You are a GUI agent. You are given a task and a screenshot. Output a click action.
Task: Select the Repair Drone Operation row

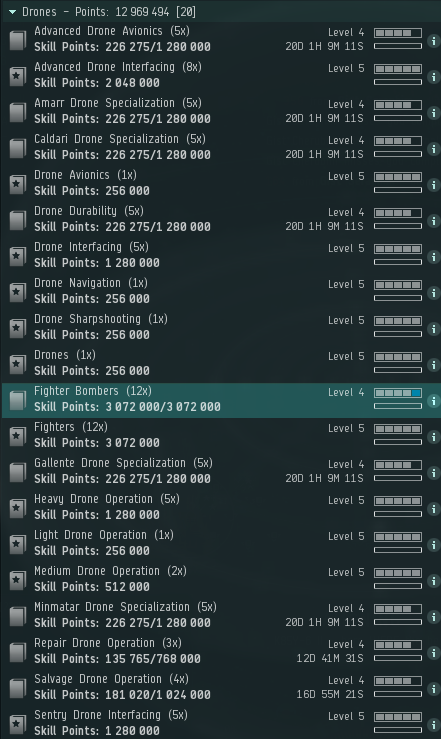click(221, 651)
